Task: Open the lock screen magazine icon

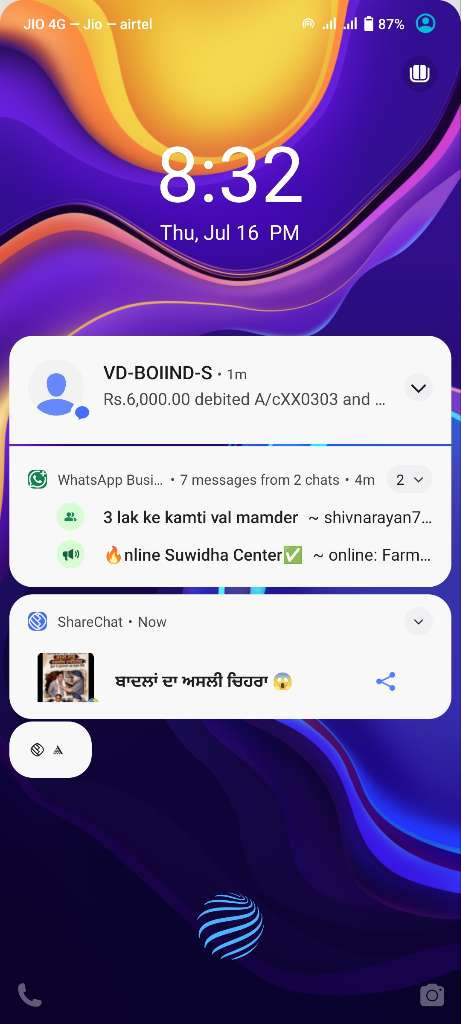Action: [x=419, y=73]
